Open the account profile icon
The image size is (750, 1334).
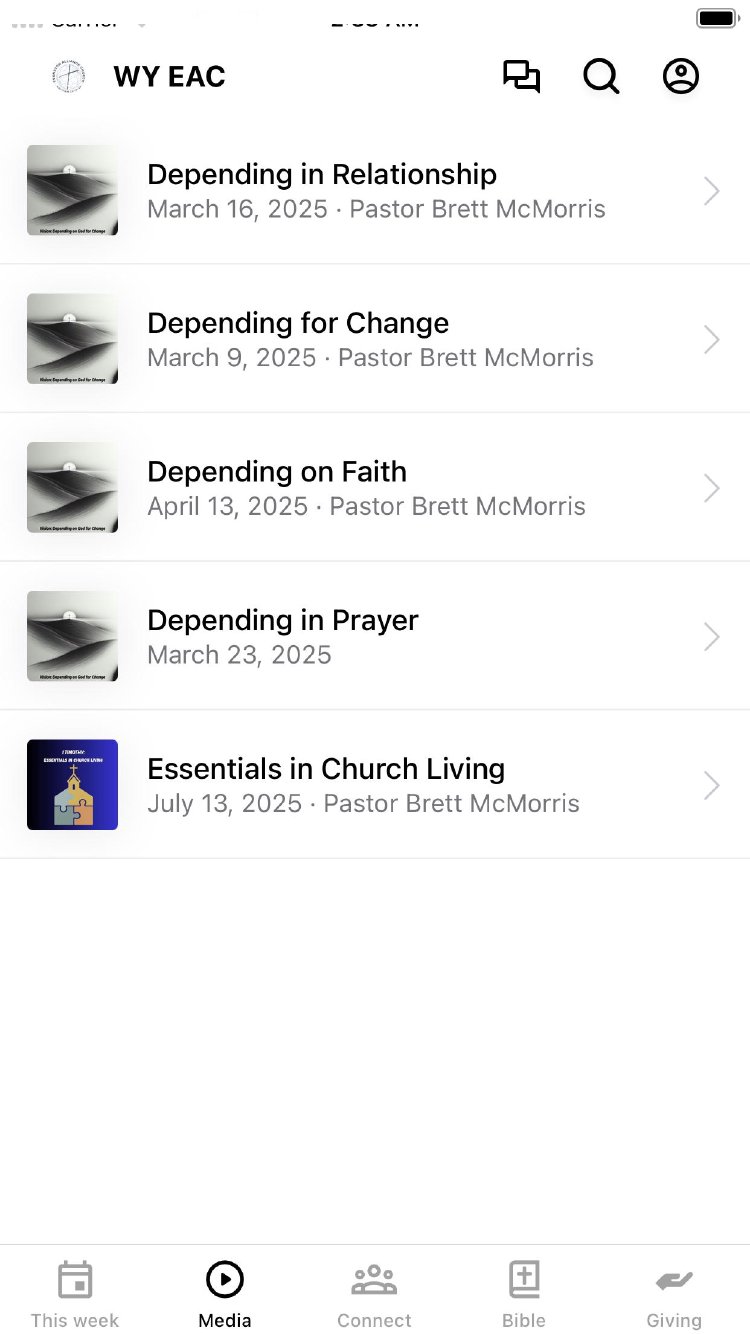pos(681,77)
